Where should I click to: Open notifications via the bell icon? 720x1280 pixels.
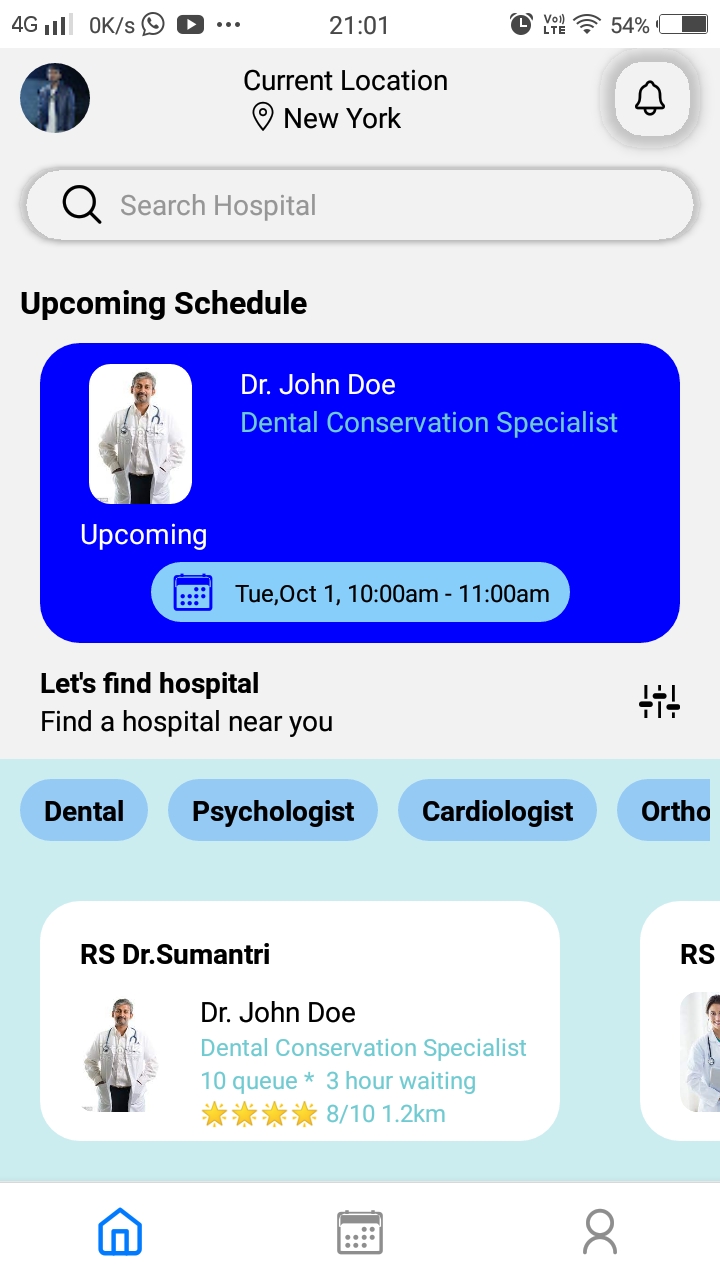click(x=651, y=98)
